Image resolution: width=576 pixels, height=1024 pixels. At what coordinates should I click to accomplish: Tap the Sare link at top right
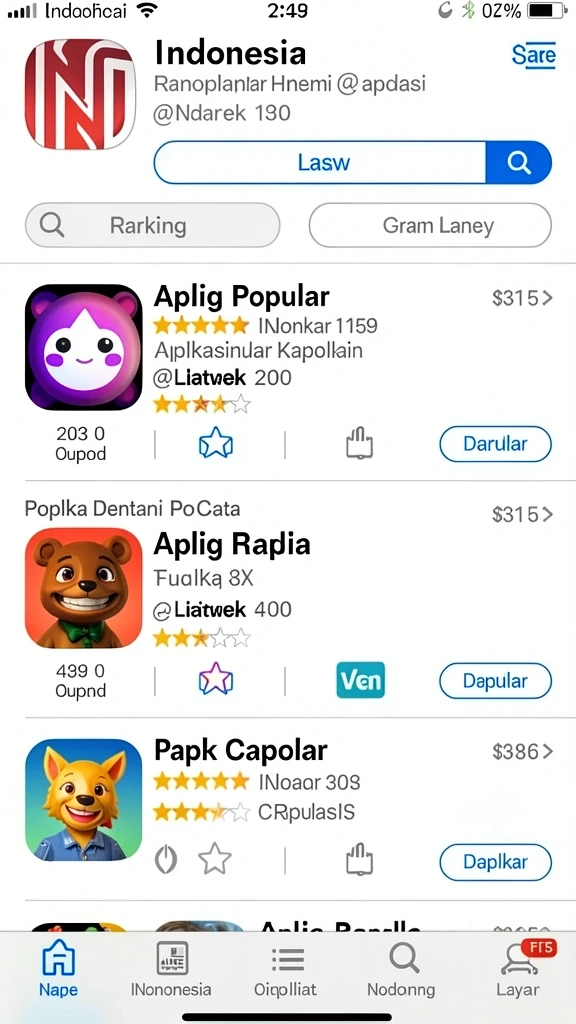[x=534, y=56]
